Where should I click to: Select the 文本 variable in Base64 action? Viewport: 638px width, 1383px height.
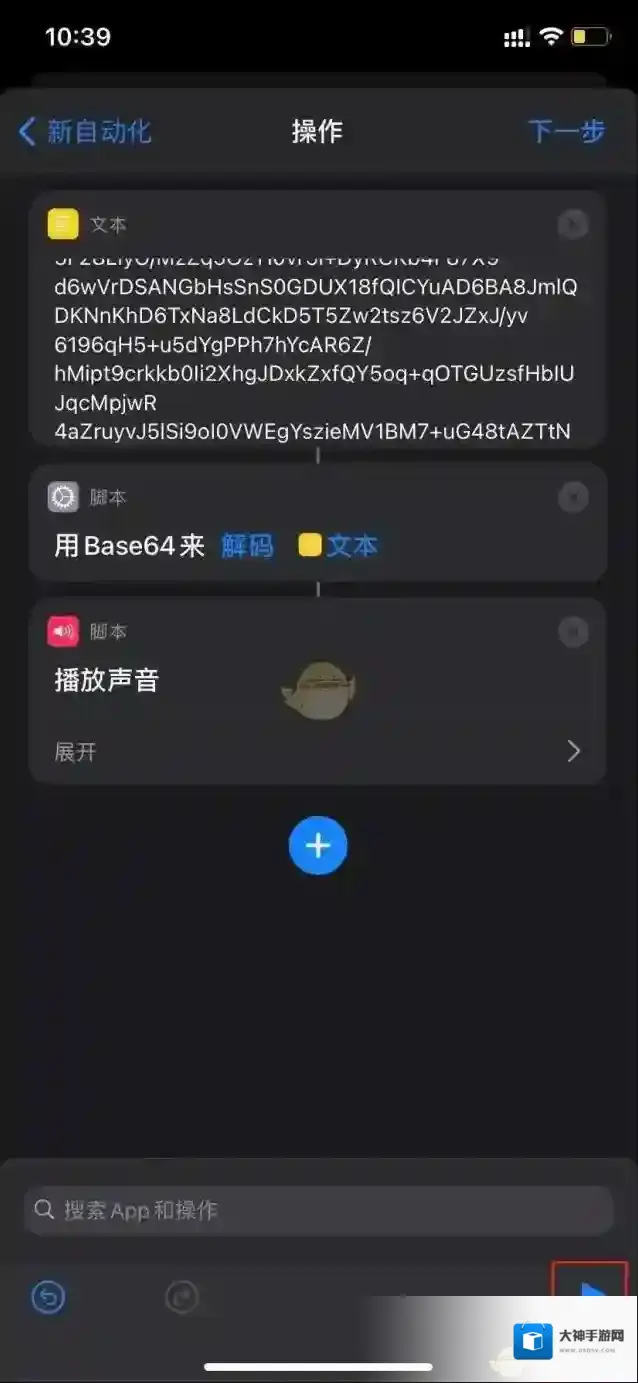[339, 546]
